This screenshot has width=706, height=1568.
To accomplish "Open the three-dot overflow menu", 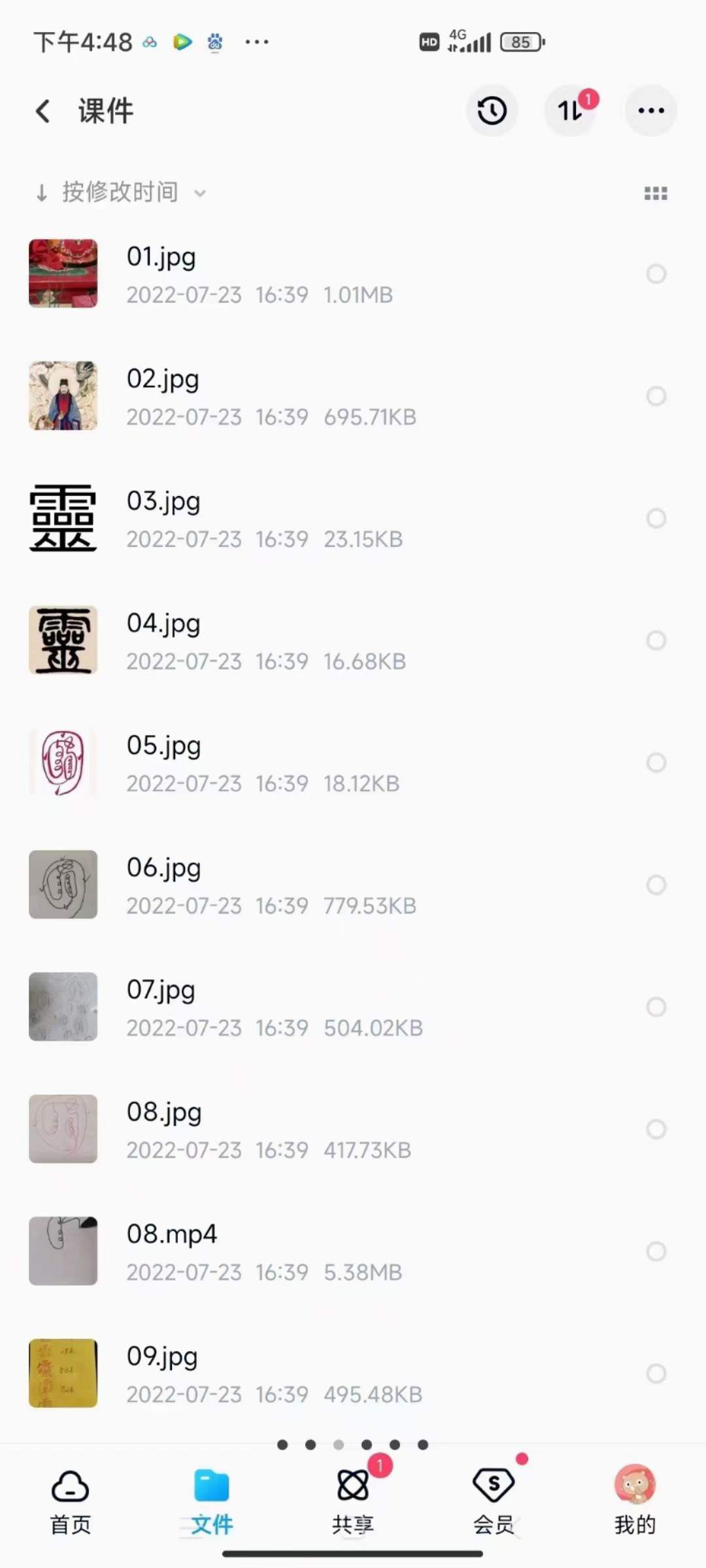I will pos(651,110).
